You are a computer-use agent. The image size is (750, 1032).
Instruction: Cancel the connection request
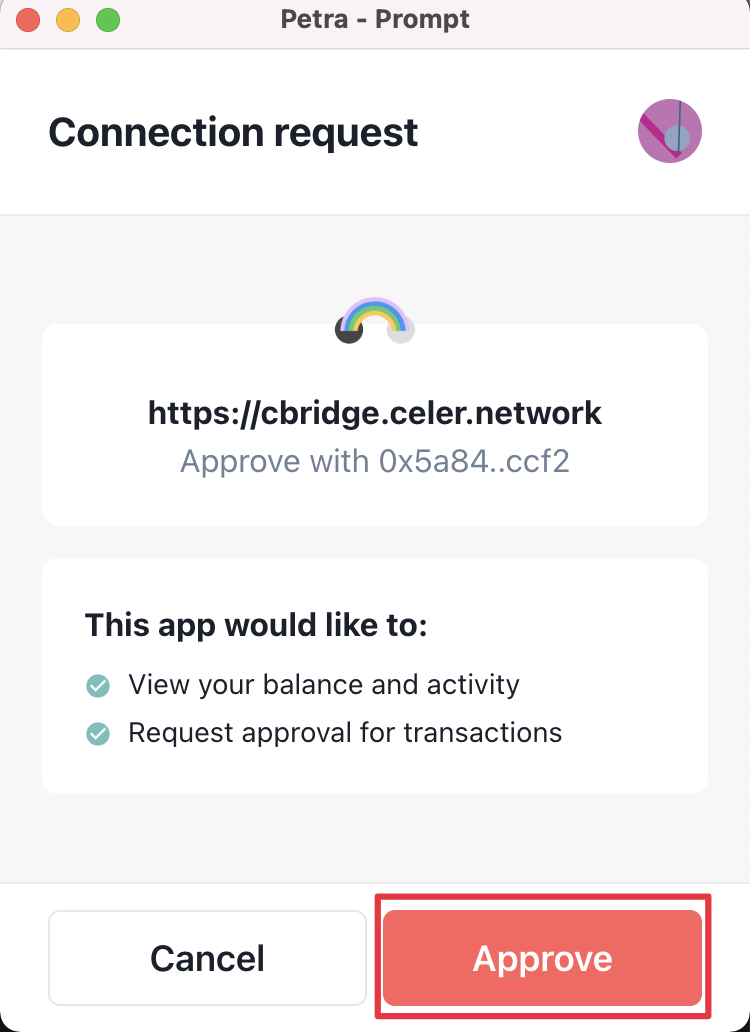point(207,958)
